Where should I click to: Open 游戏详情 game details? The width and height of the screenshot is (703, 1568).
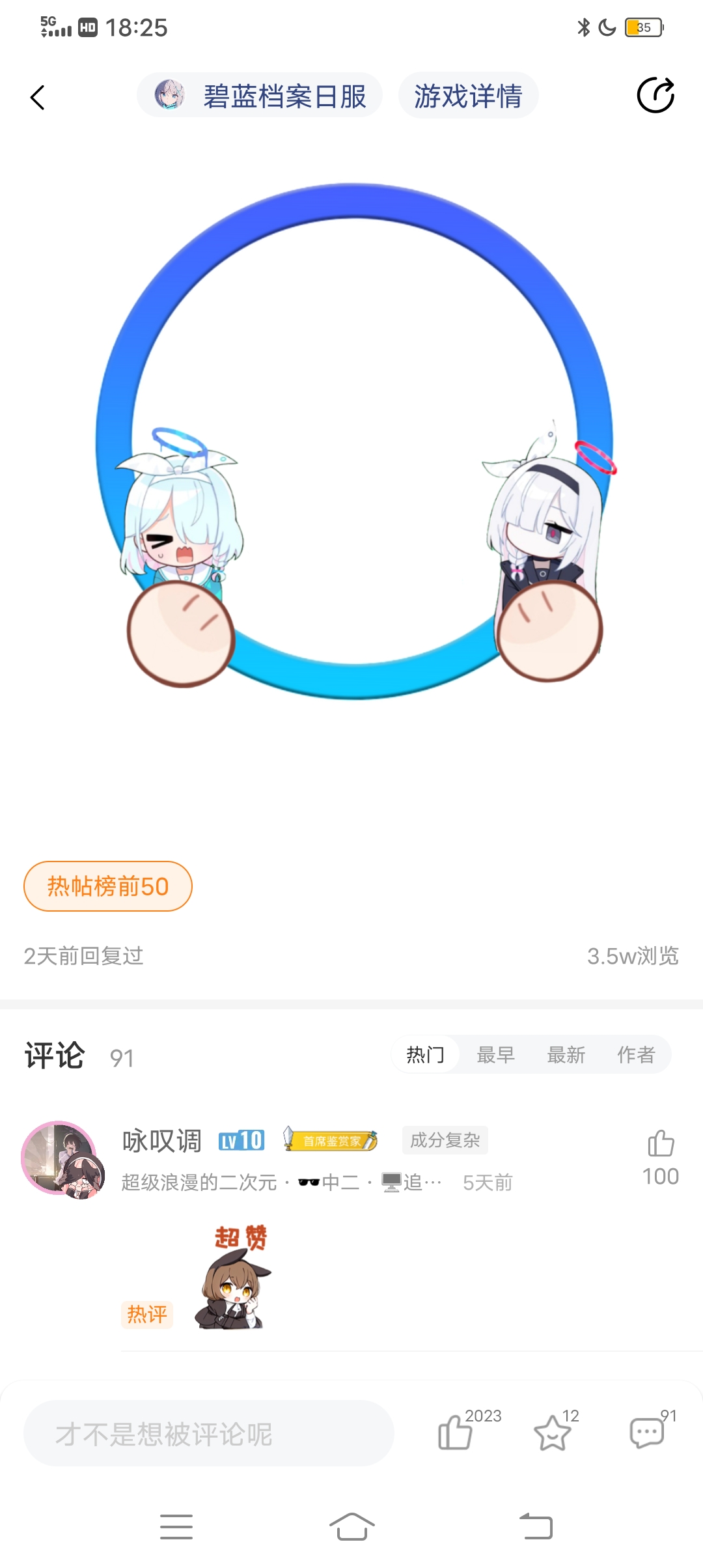(x=468, y=96)
